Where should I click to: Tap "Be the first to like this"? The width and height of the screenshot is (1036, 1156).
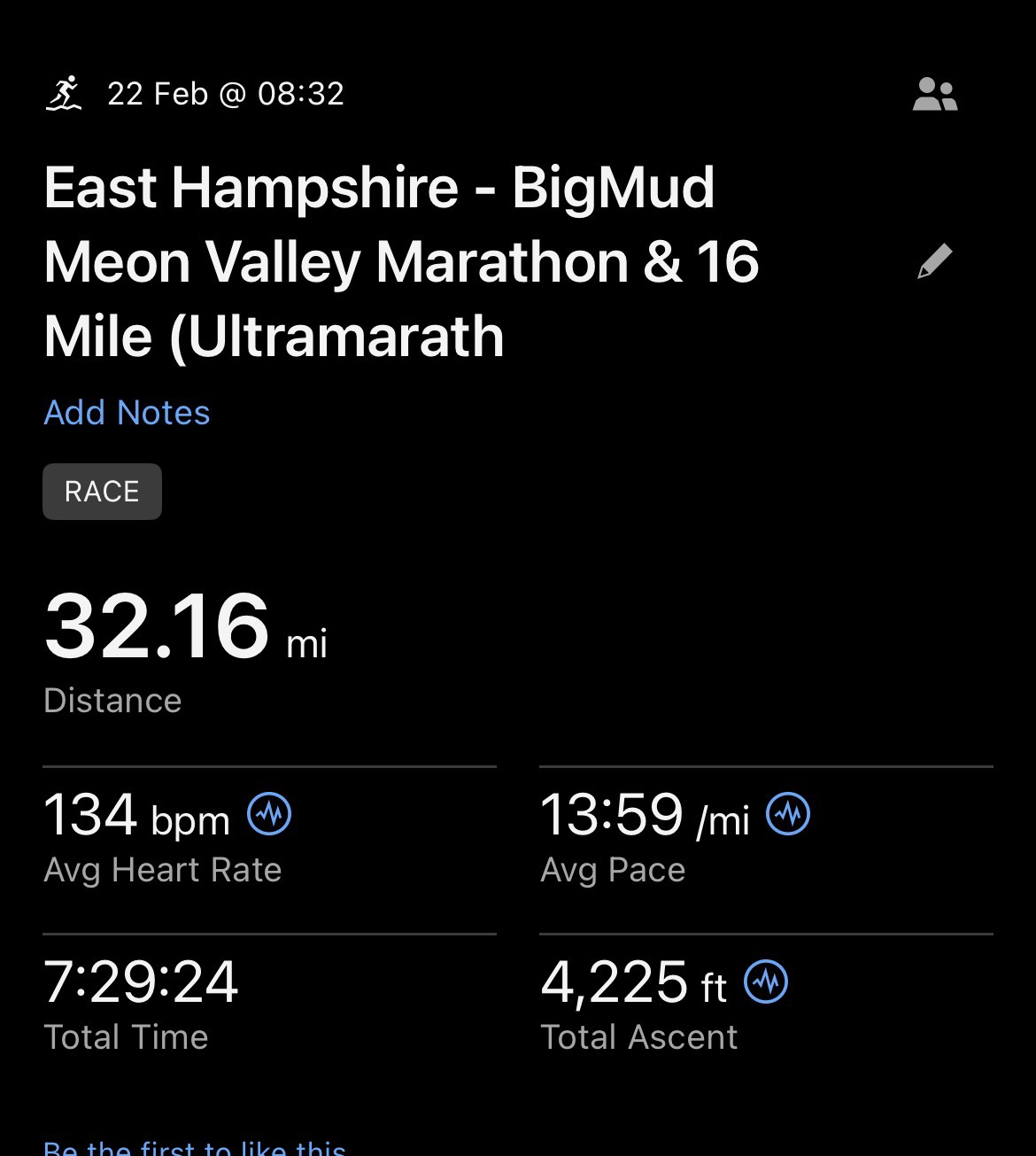pos(195,1148)
